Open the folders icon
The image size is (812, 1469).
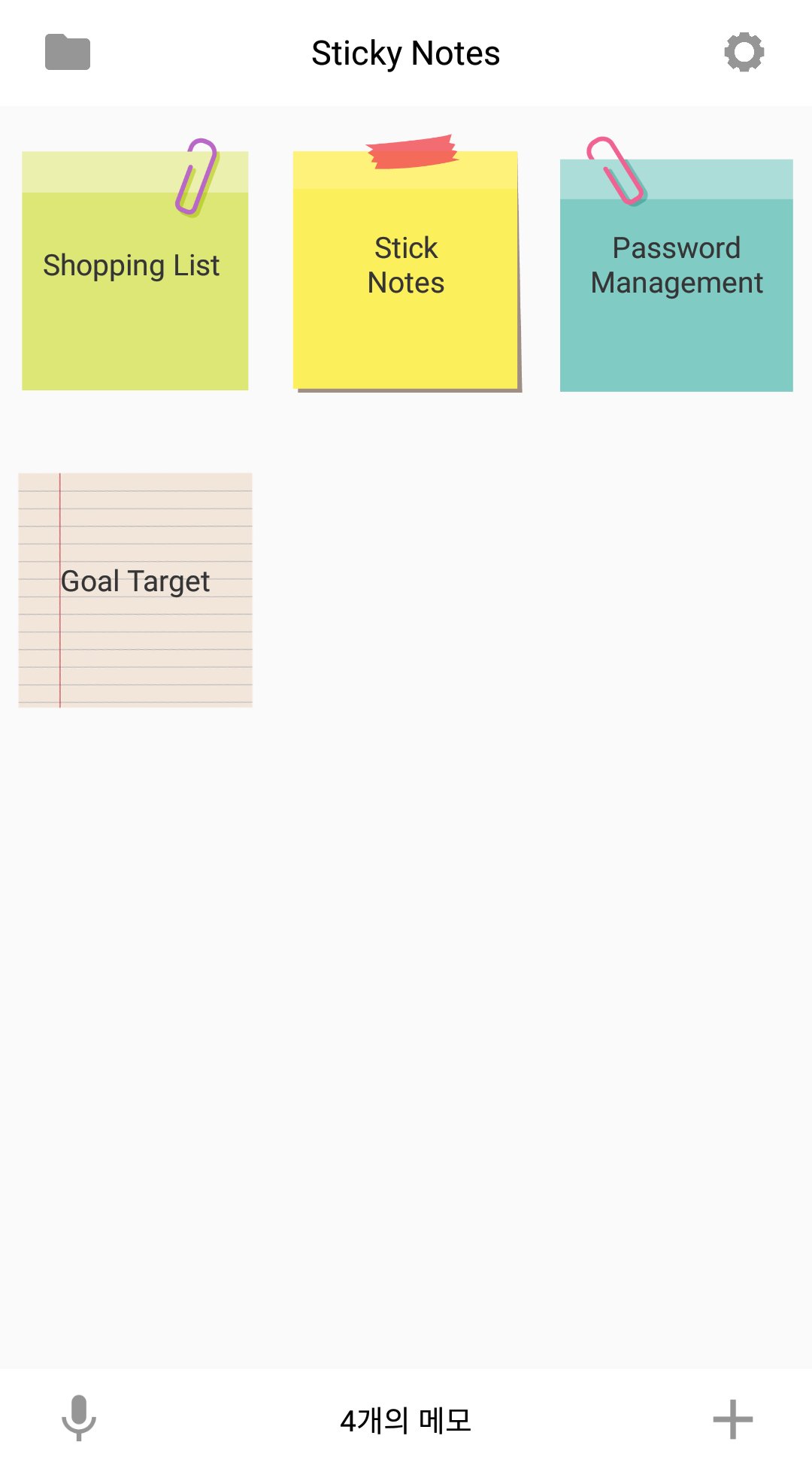coord(68,53)
